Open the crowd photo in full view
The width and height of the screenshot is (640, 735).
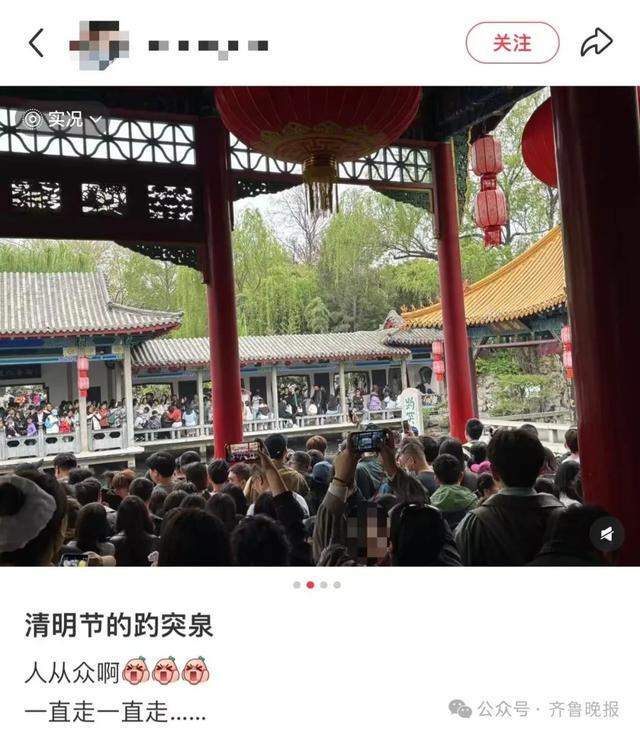click(320, 330)
